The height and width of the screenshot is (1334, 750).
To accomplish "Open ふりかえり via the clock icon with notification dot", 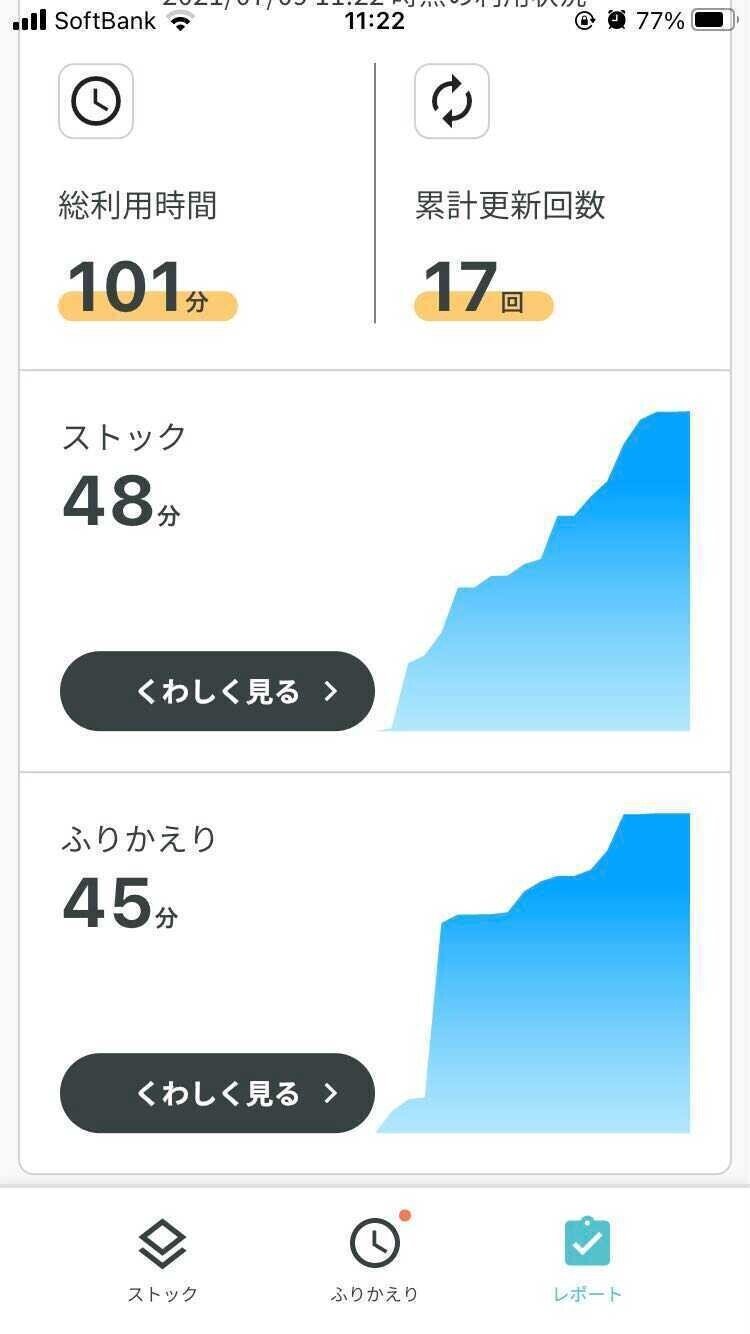I will pos(375,1243).
